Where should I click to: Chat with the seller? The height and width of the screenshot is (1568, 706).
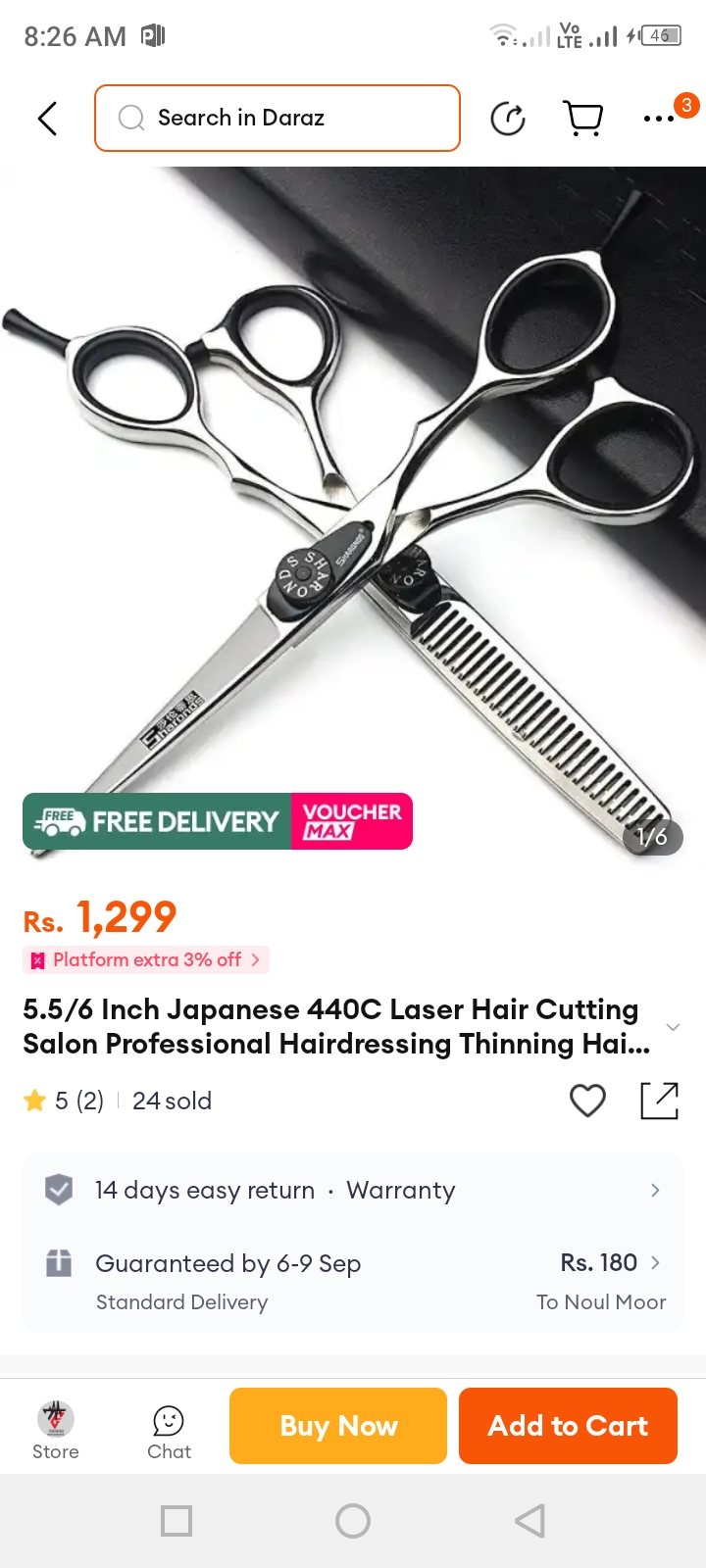pyautogui.click(x=169, y=1431)
